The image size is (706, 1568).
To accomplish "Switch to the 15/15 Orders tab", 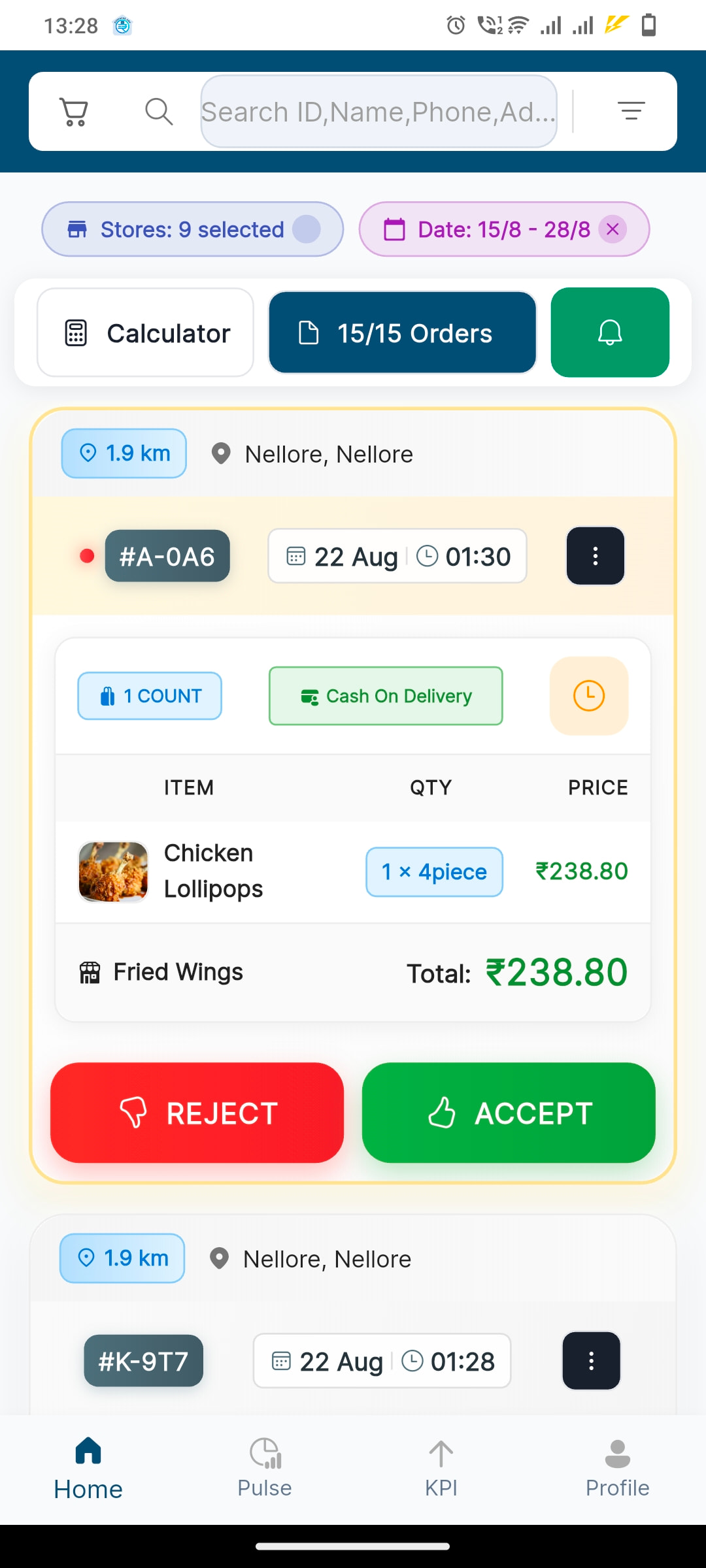I will (401, 332).
